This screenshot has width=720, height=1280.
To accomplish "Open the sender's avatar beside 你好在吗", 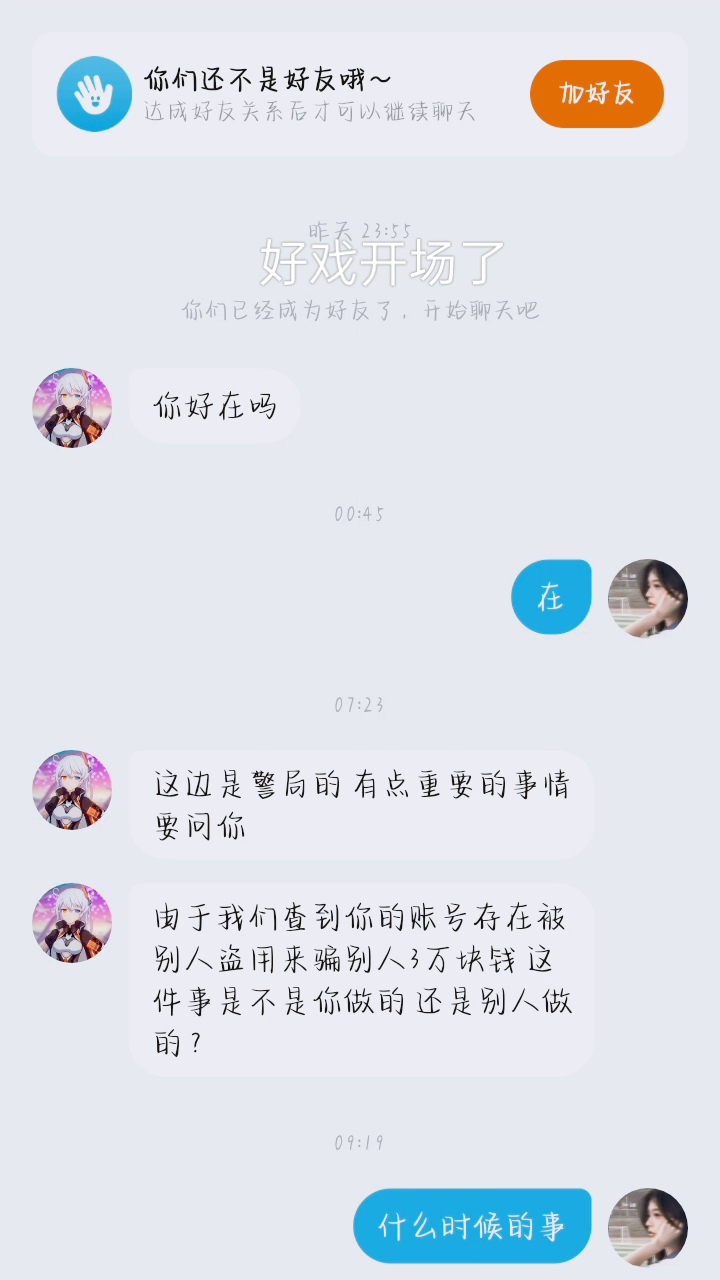I will tap(72, 407).
